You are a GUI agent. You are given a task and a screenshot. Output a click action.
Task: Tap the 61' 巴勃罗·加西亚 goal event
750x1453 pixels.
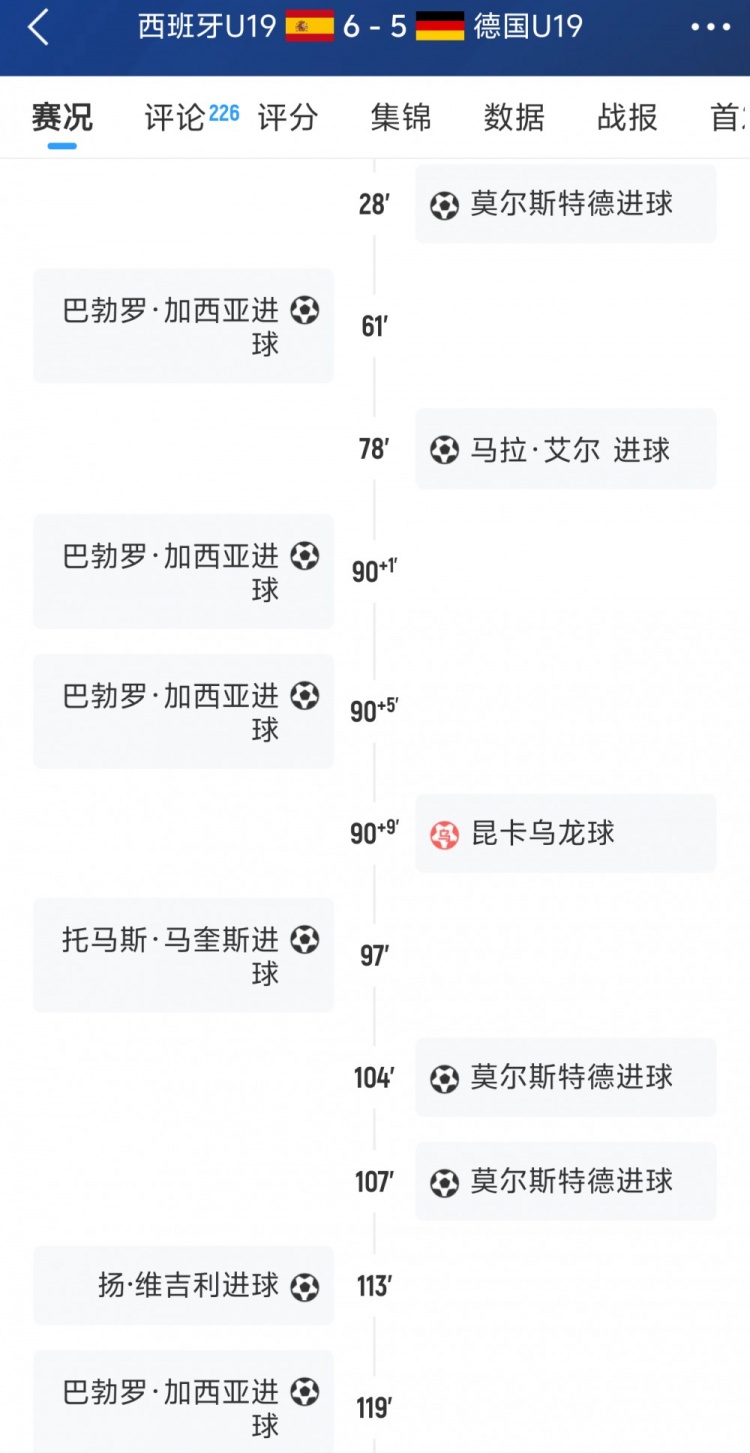coord(184,326)
